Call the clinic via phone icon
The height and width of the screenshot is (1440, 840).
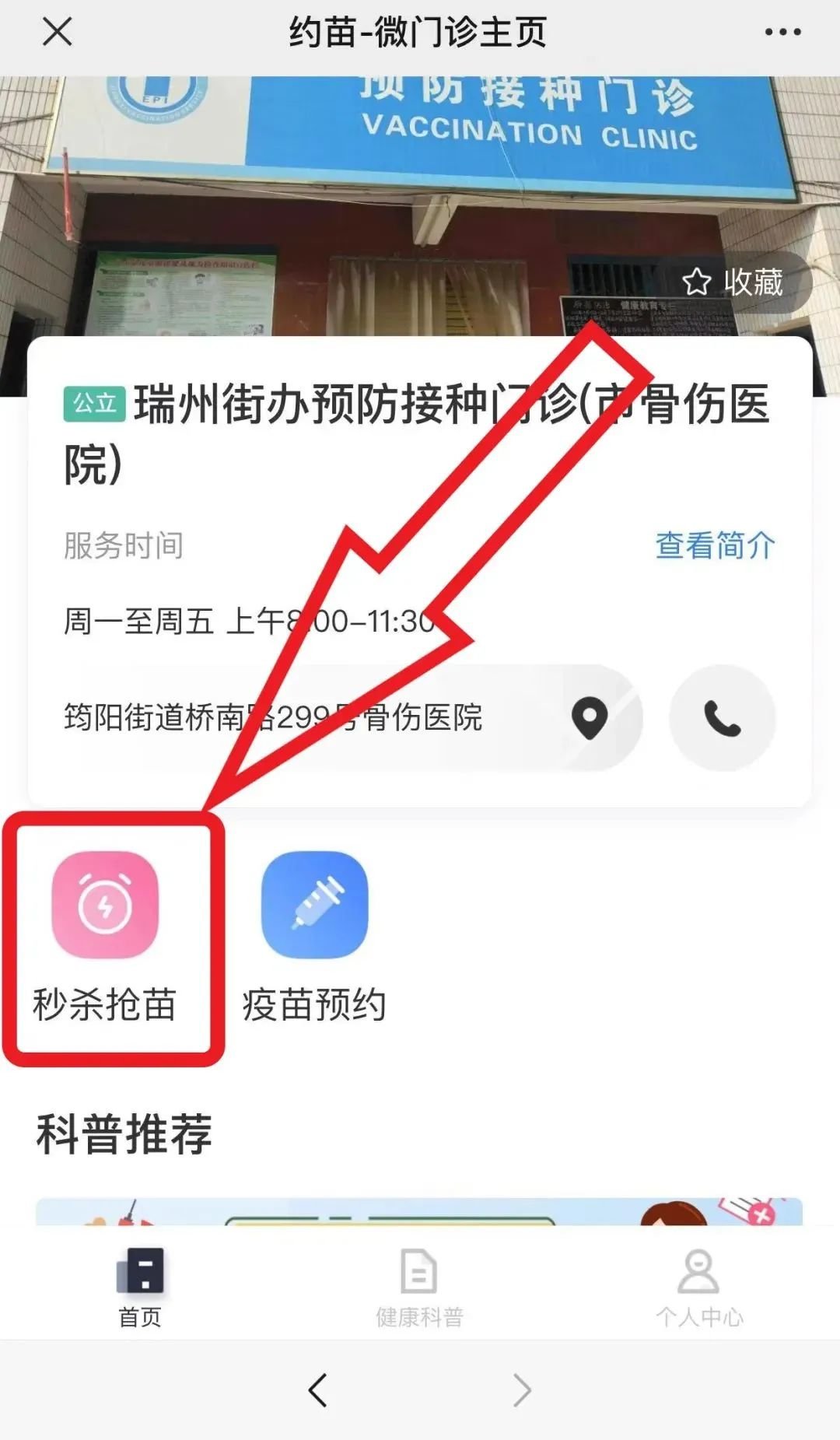click(x=722, y=717)
